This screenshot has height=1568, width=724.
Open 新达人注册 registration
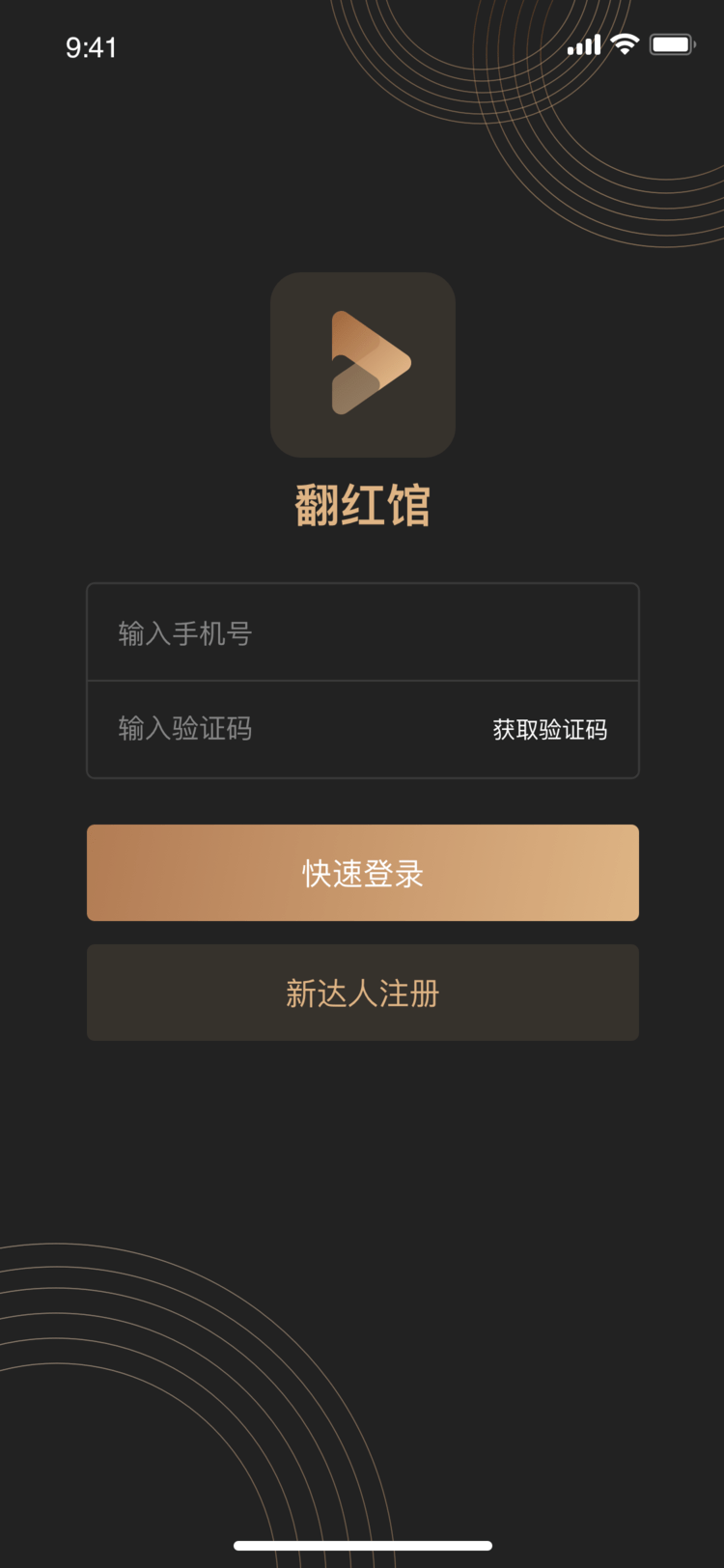[x=362, y=993]
